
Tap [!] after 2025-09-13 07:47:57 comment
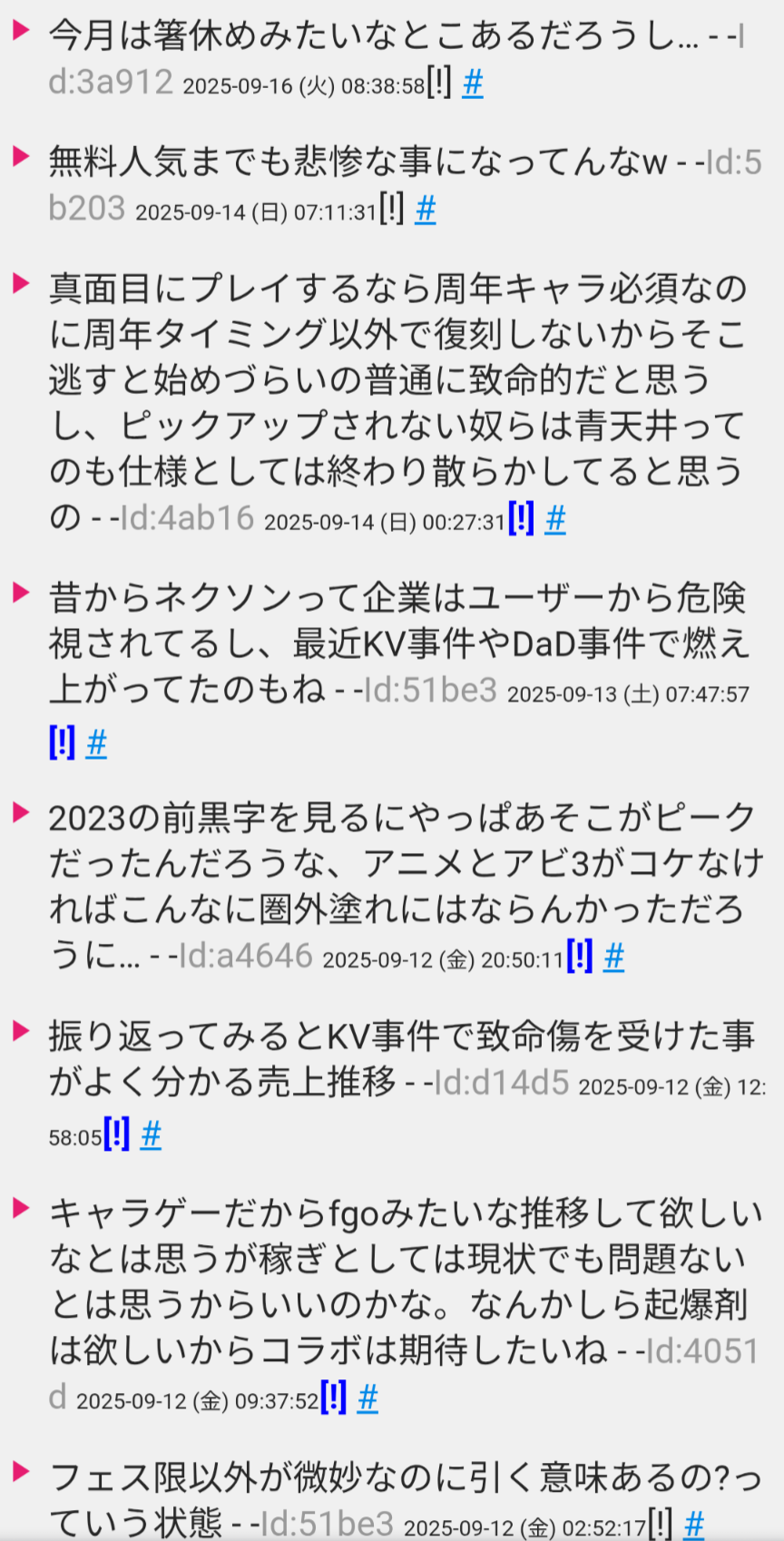[62, 742]
